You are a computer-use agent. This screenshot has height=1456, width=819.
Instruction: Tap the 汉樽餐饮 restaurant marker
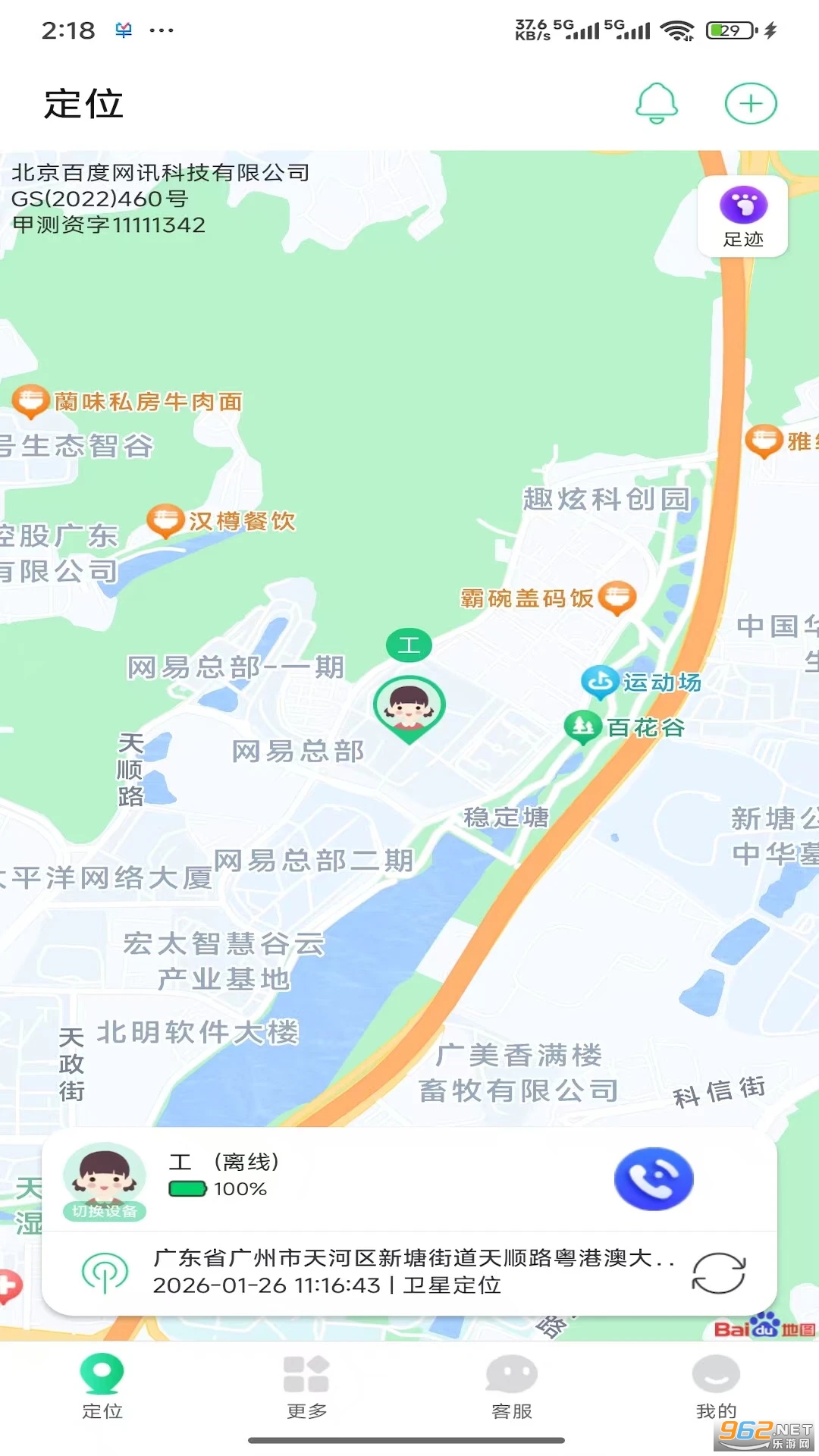click(165, 521)
